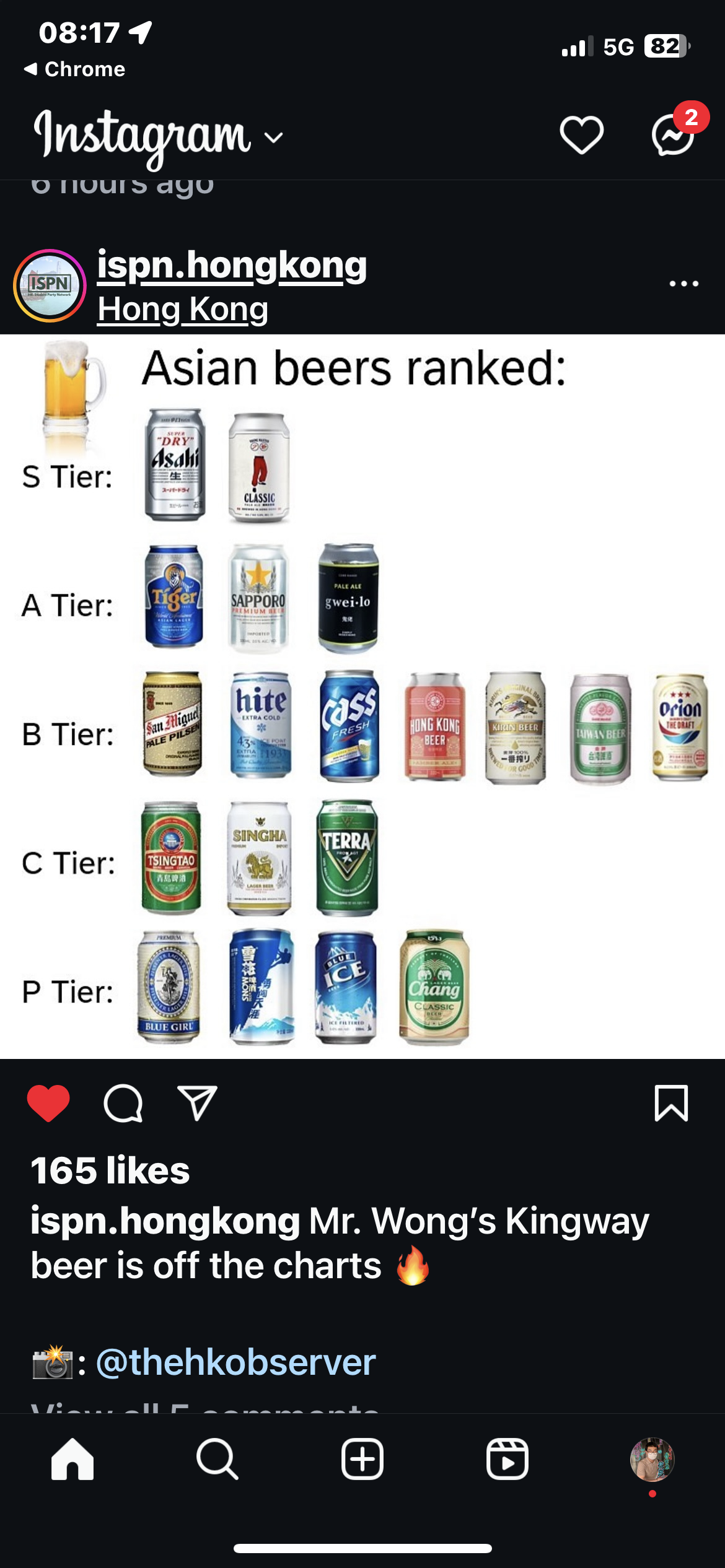This screenshot has height=1568, width=725.
Task: View the 165 likes list
Action: (110, 1171)
